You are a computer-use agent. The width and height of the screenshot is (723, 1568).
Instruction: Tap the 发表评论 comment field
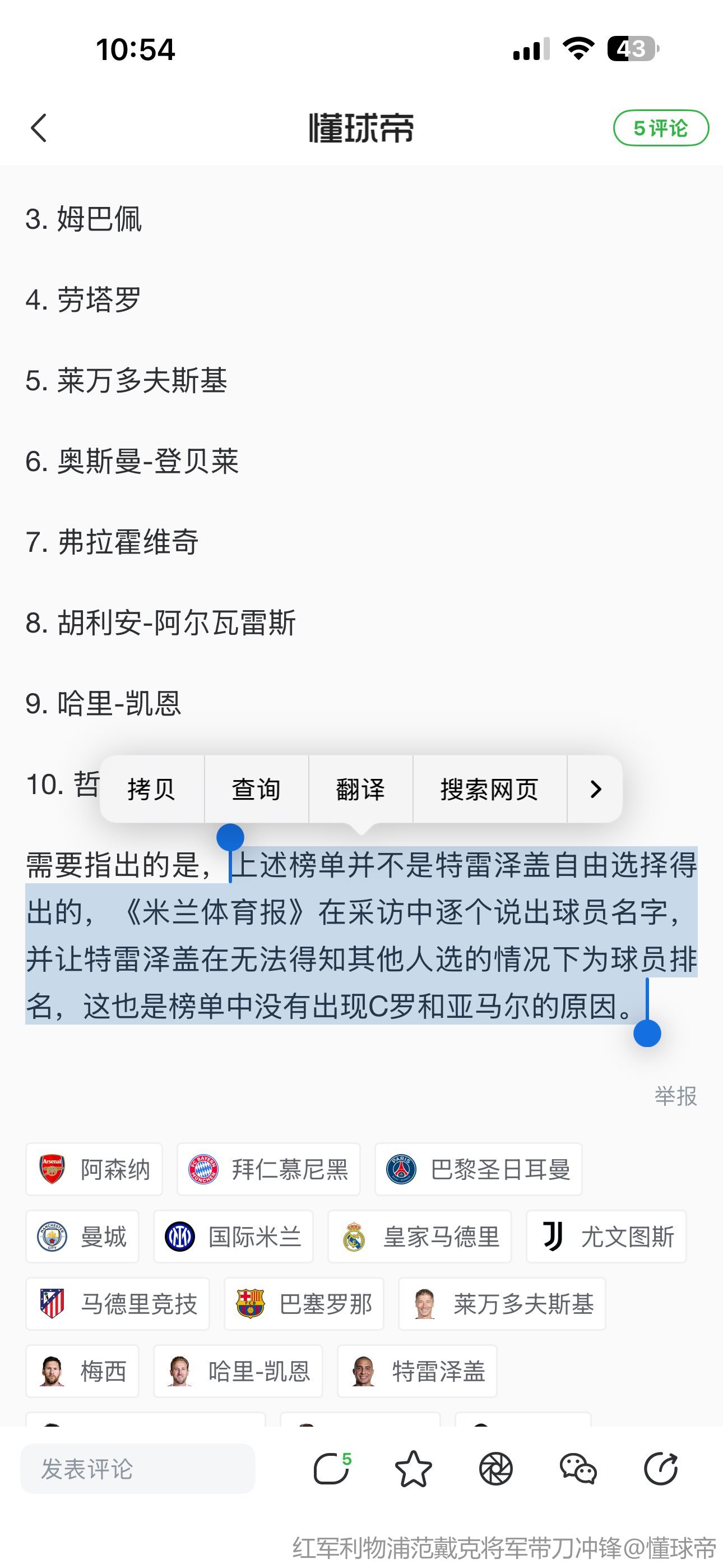[x=137, y=1469]
